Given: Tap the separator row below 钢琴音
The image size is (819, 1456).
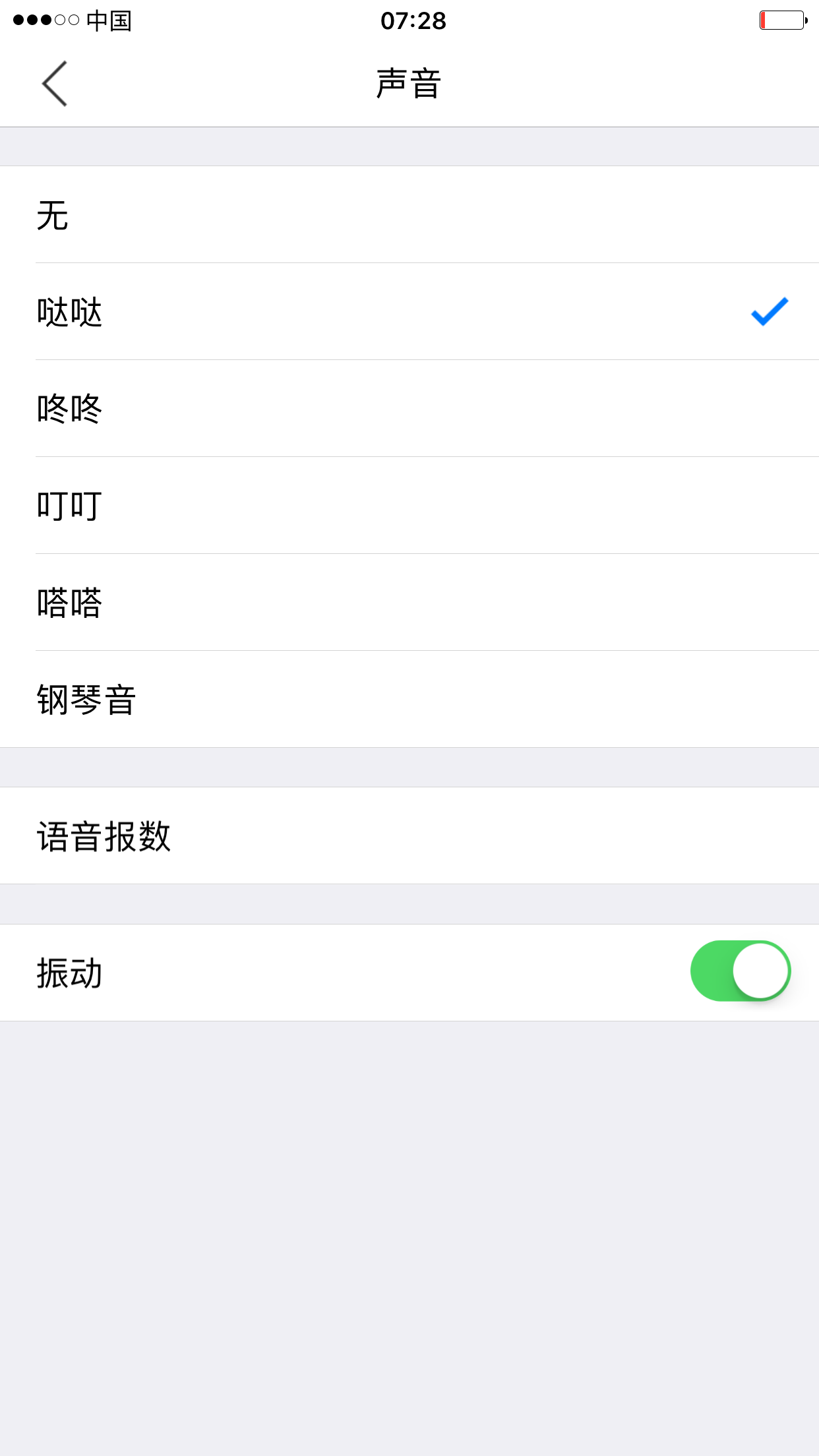Looking at the screenshot, I should pyautogui.click(x=409, y=767).
